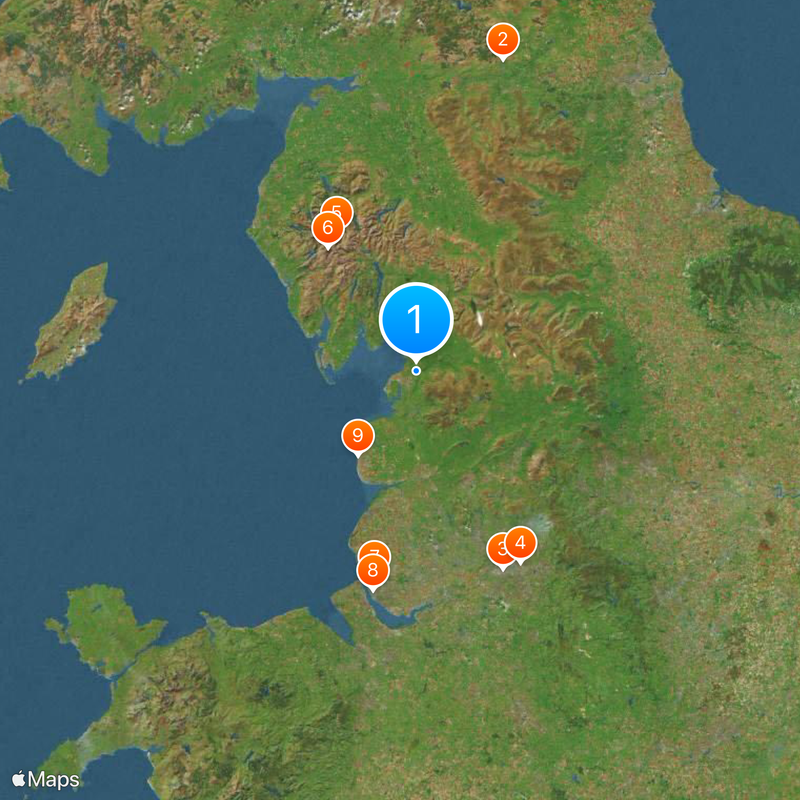Open map pin number 4
The image size is (800, 800).
click(x=521, y=542)
